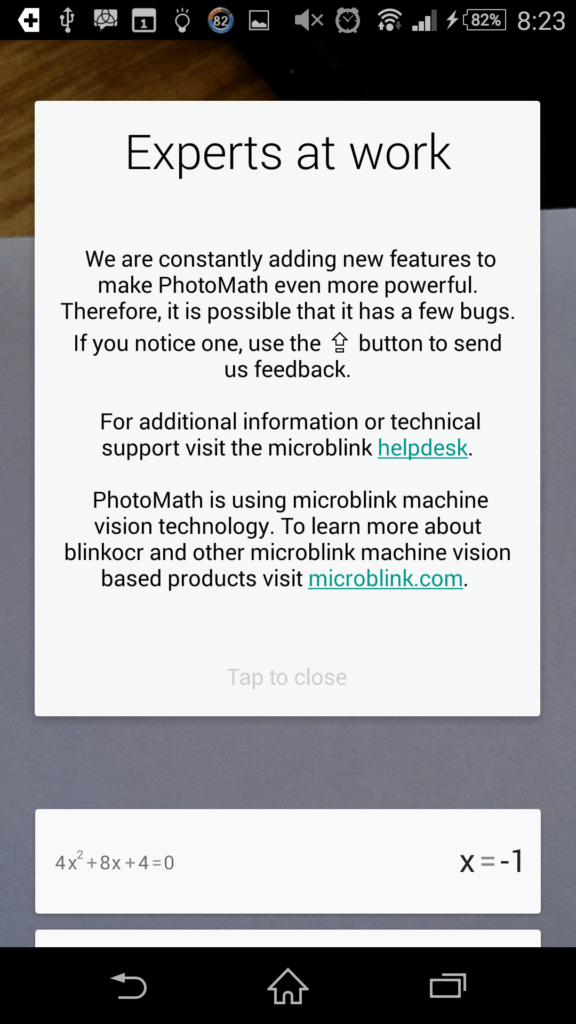Open recent apps from navigation bar
This screenshot has height=1024, width=576.
[x=447, y=986]
